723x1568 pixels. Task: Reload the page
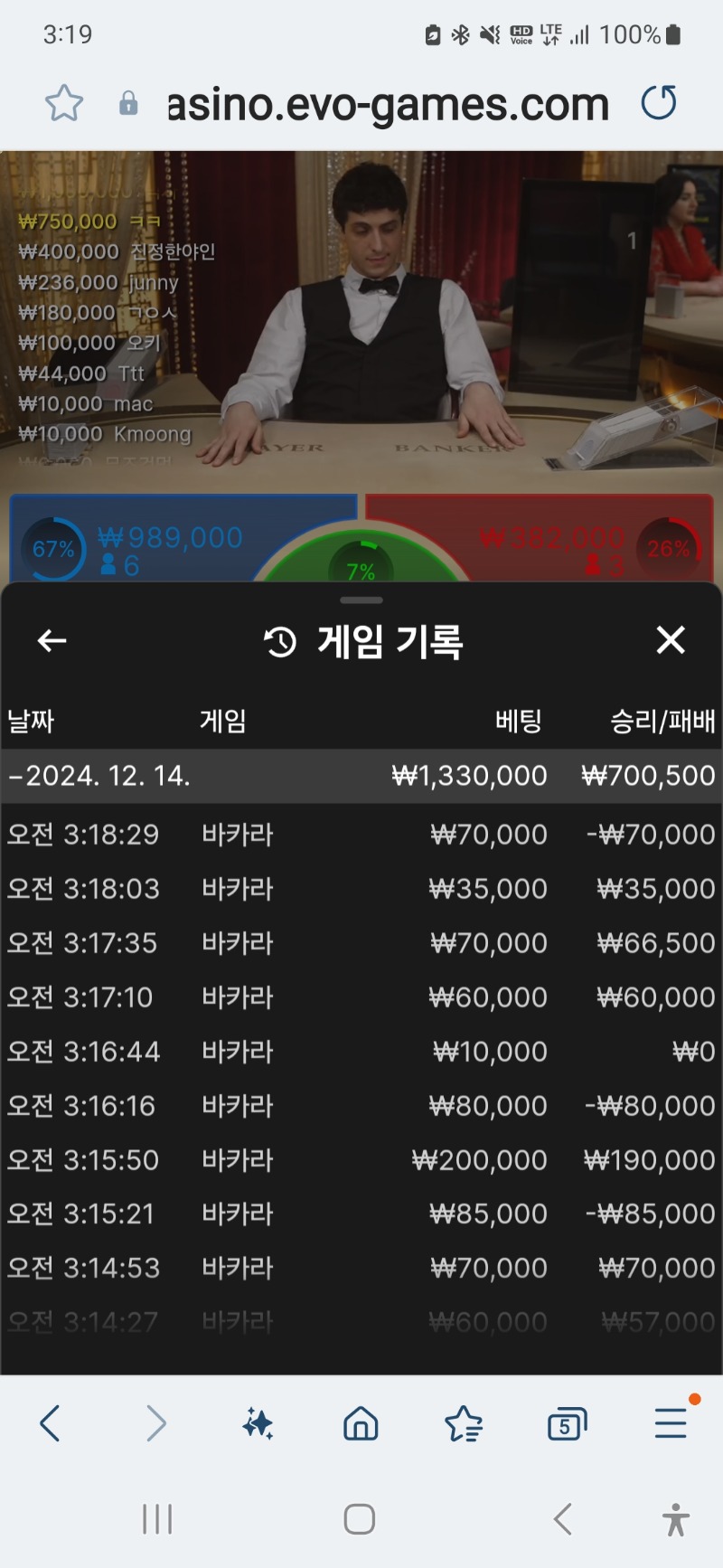(659, 103)
